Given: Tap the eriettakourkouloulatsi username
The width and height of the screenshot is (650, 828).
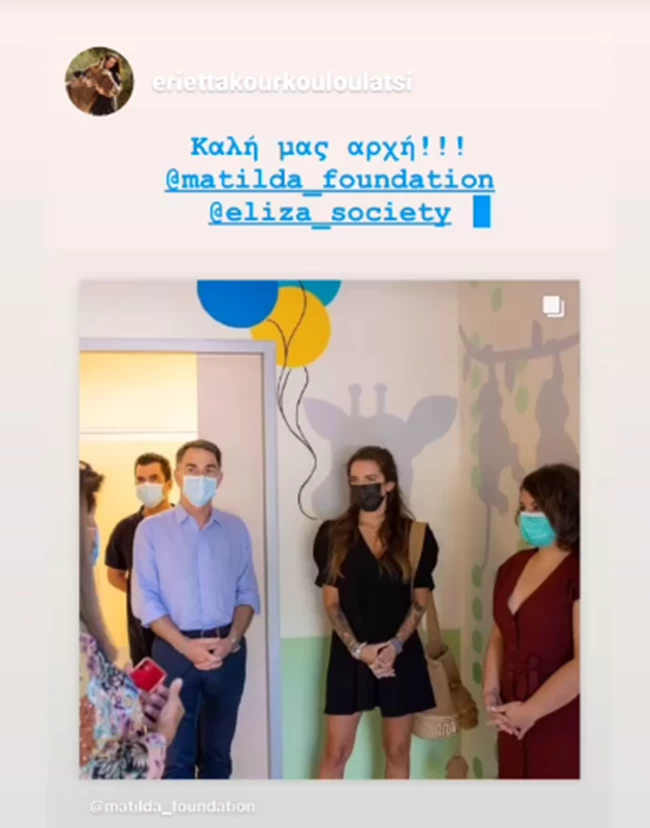Looking at the screenshot, I should (x=282, y=83).
